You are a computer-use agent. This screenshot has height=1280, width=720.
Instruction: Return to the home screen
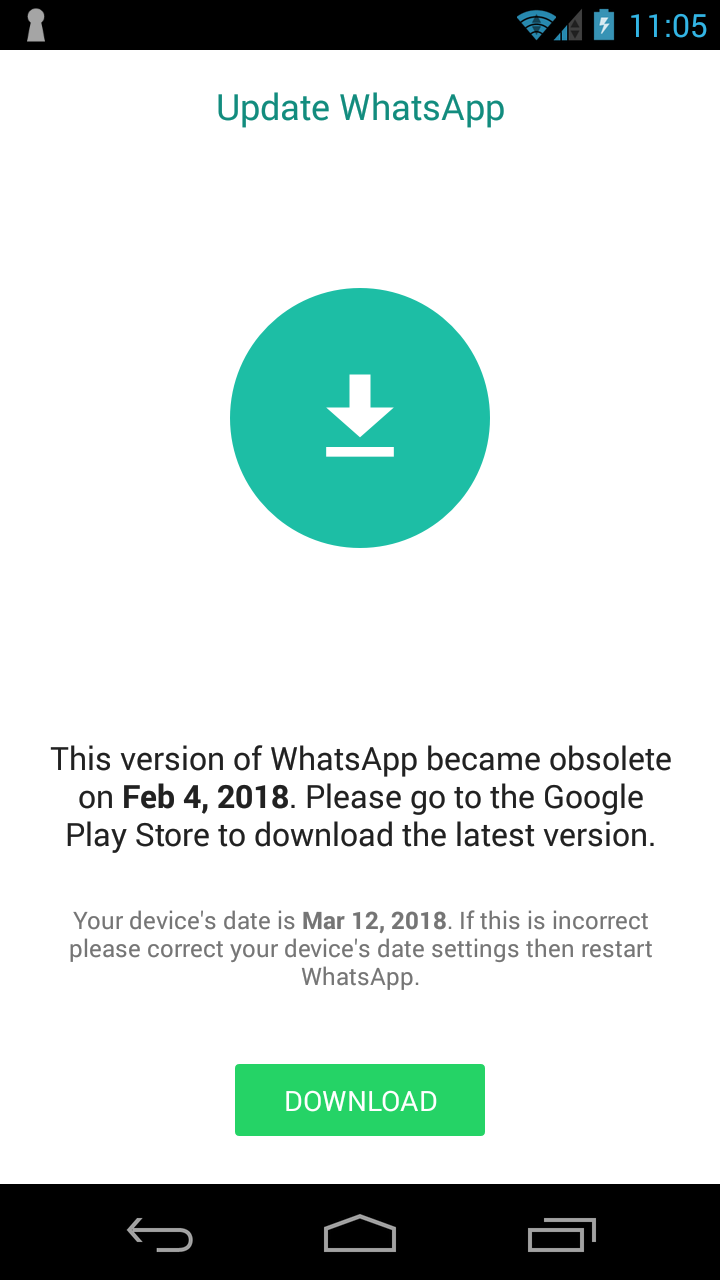360,1234
